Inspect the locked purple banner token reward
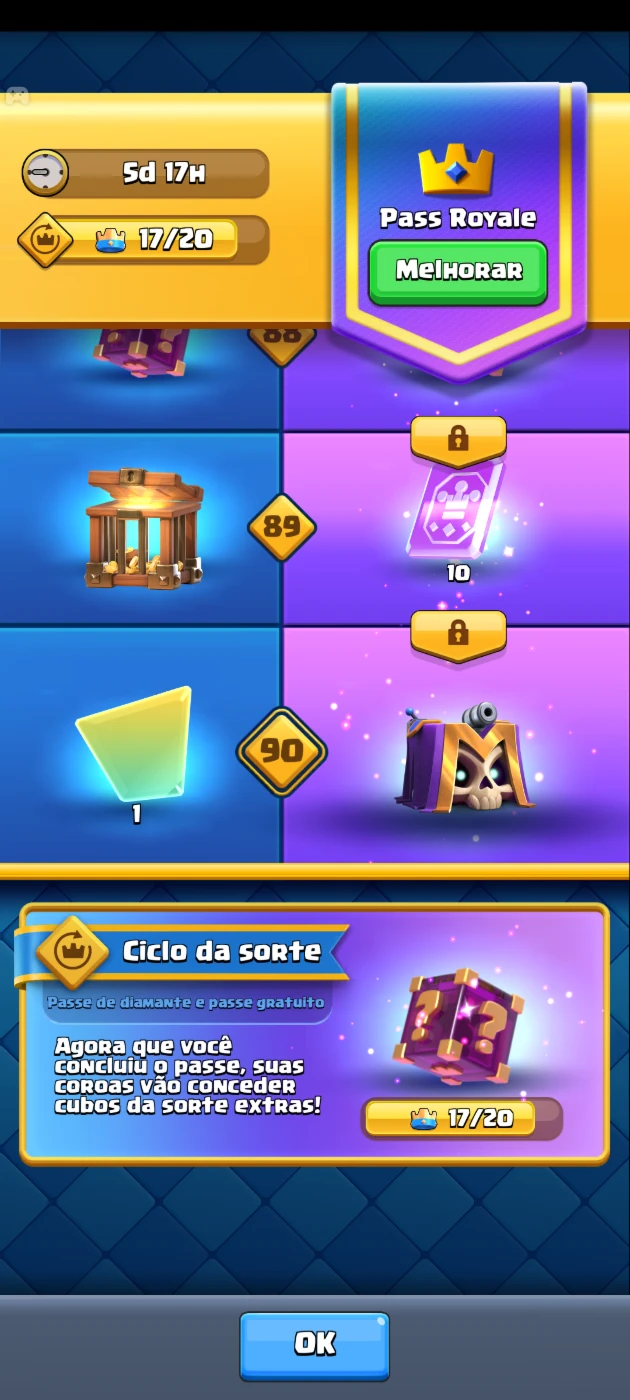This screenshot has width=630, height=1400. click(457, 510)
